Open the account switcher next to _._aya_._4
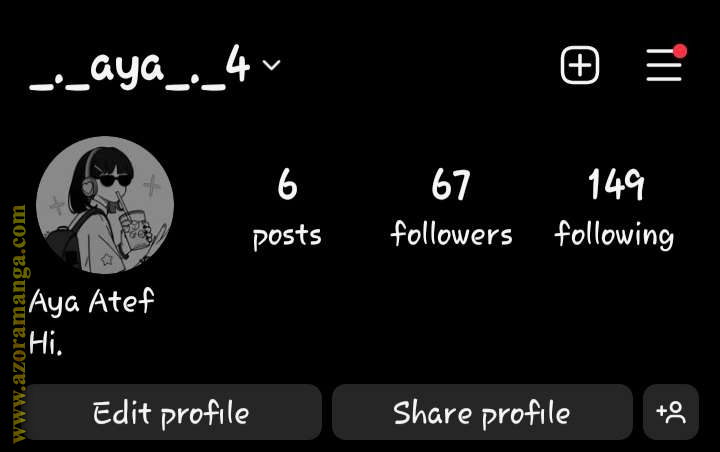This screenshot has height=452, width=720. pyautogui.click(x=271, y=66)
